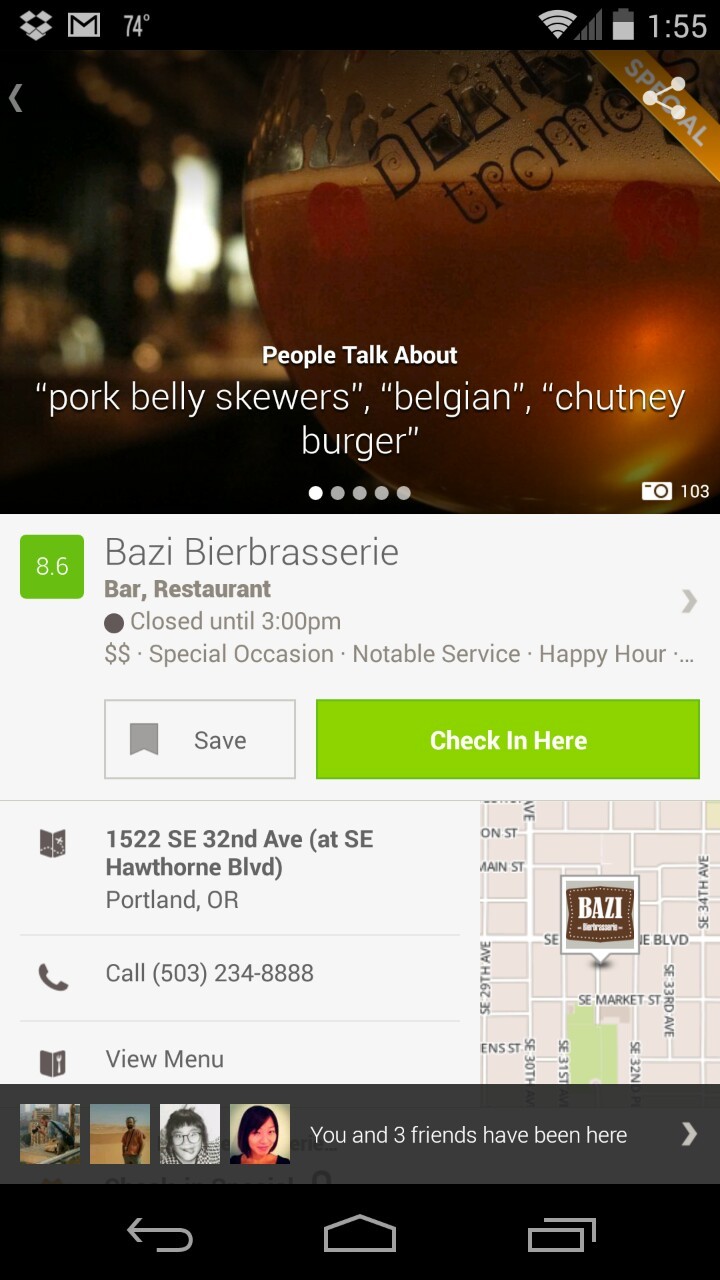This screenshot has height=1280, width=720.
Task: Tap the photo carousel page indicator dots
Action: [360, 492]
